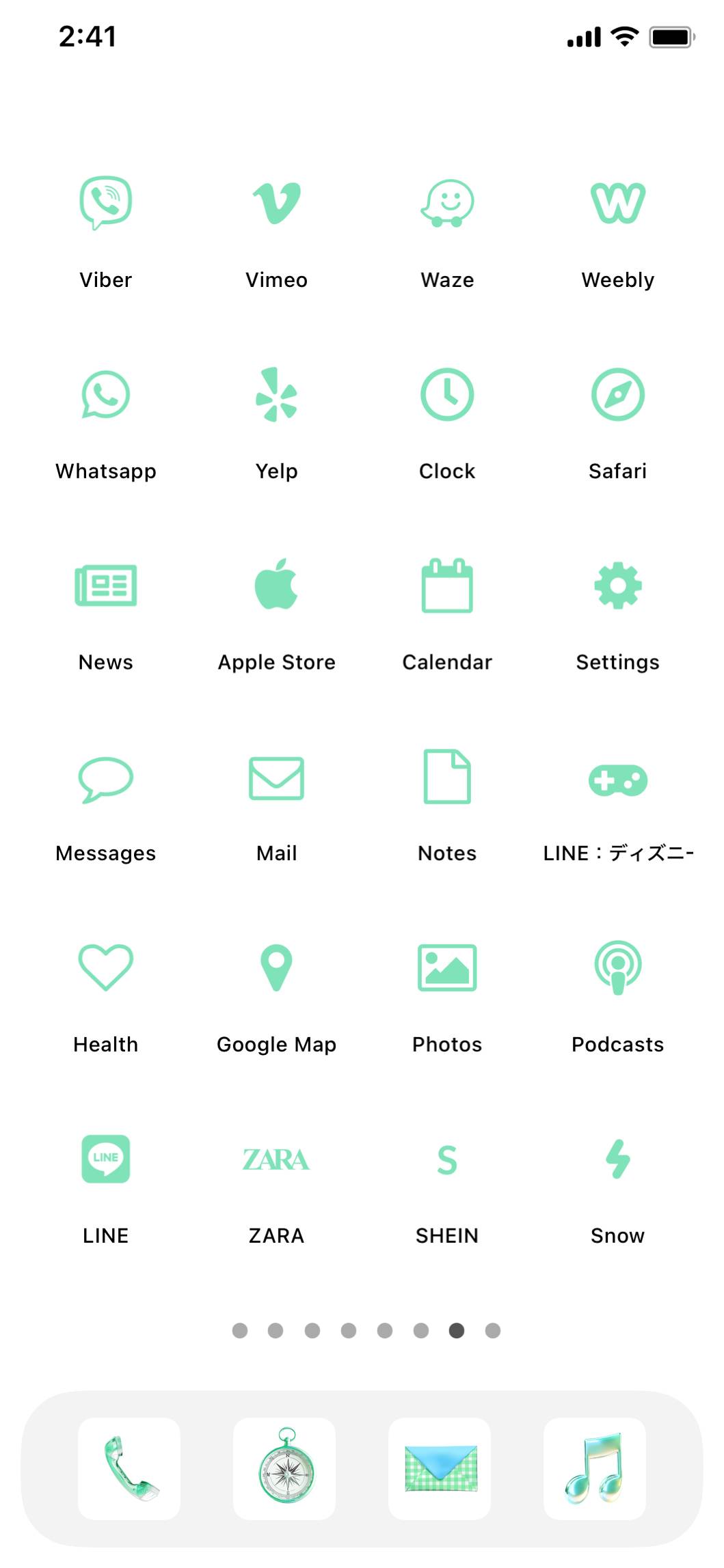Open the Messages app
724x1568 pixels.
(x=105, y=778)
